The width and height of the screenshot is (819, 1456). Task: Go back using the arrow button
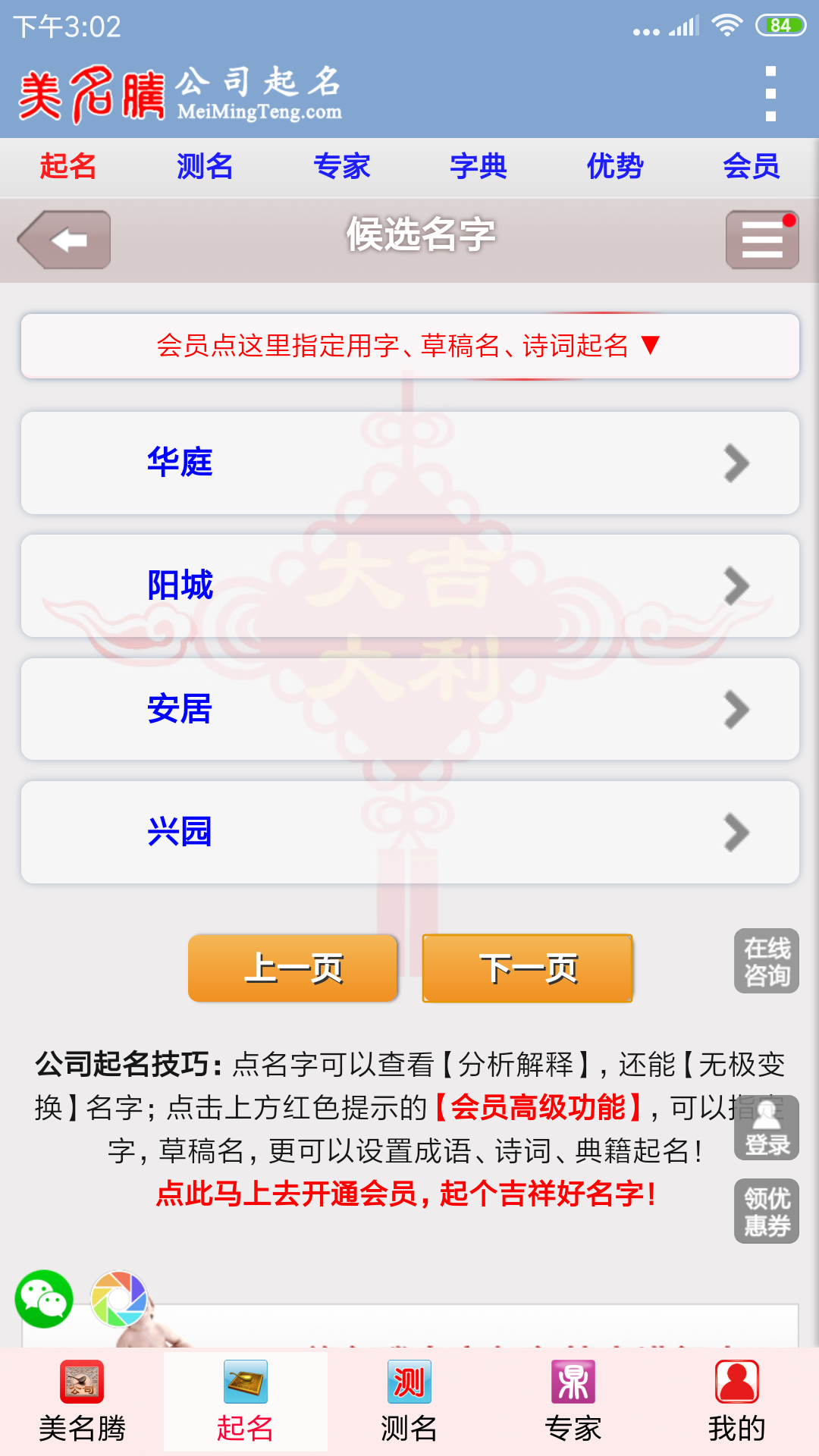coord(65,240)
